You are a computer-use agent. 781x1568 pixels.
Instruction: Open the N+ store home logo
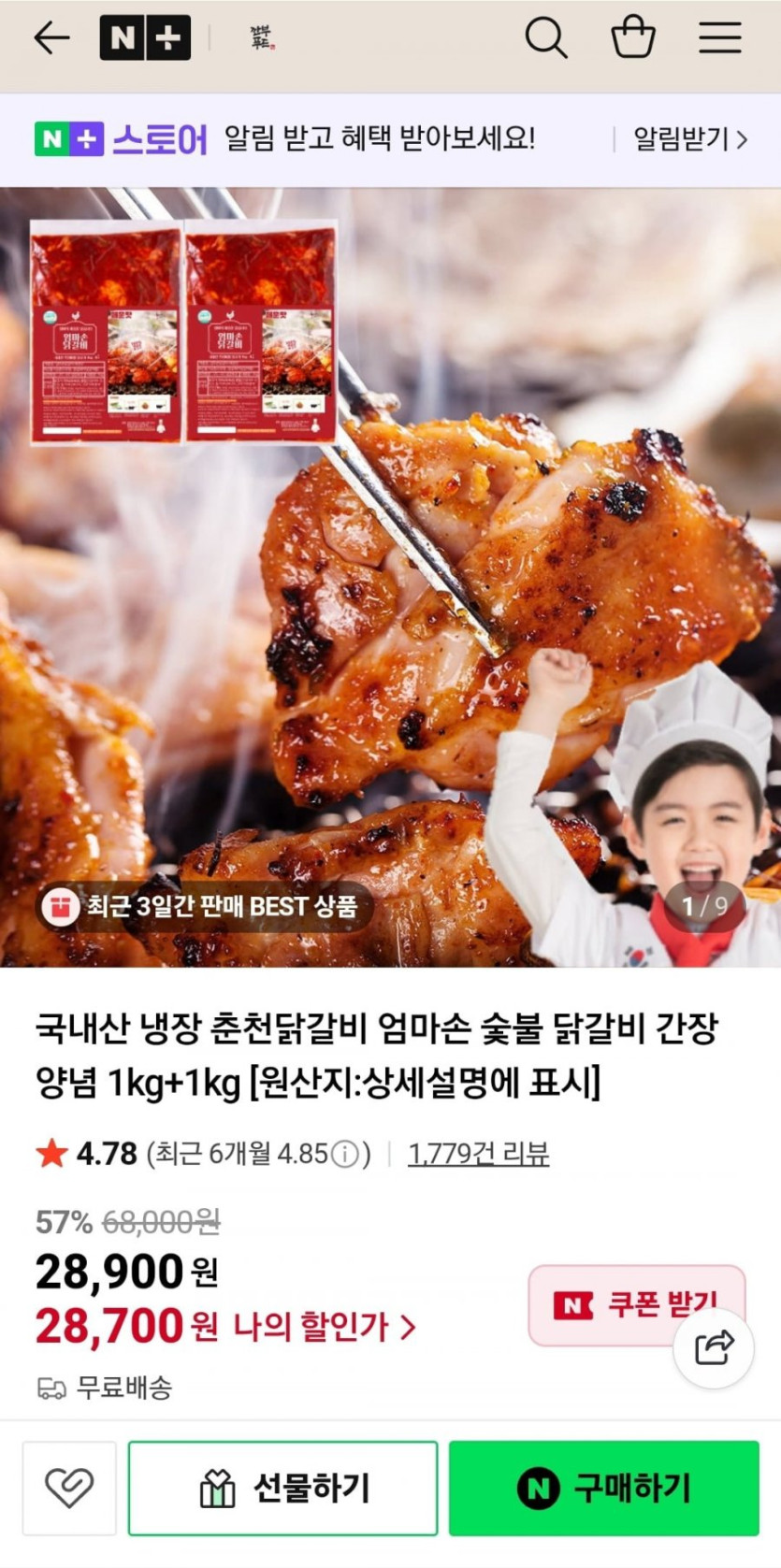[145, 37]
